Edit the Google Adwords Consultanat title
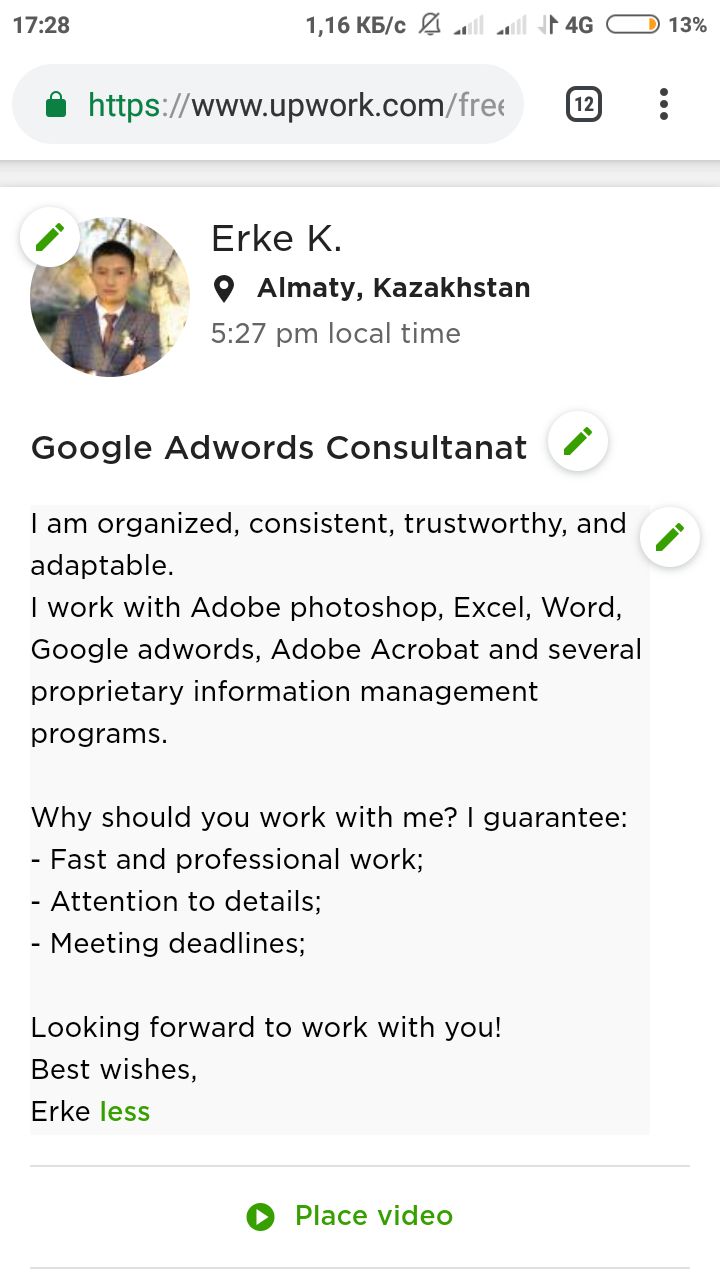The width and height of the screenshot is (720, 1280). tap(578, 441)
